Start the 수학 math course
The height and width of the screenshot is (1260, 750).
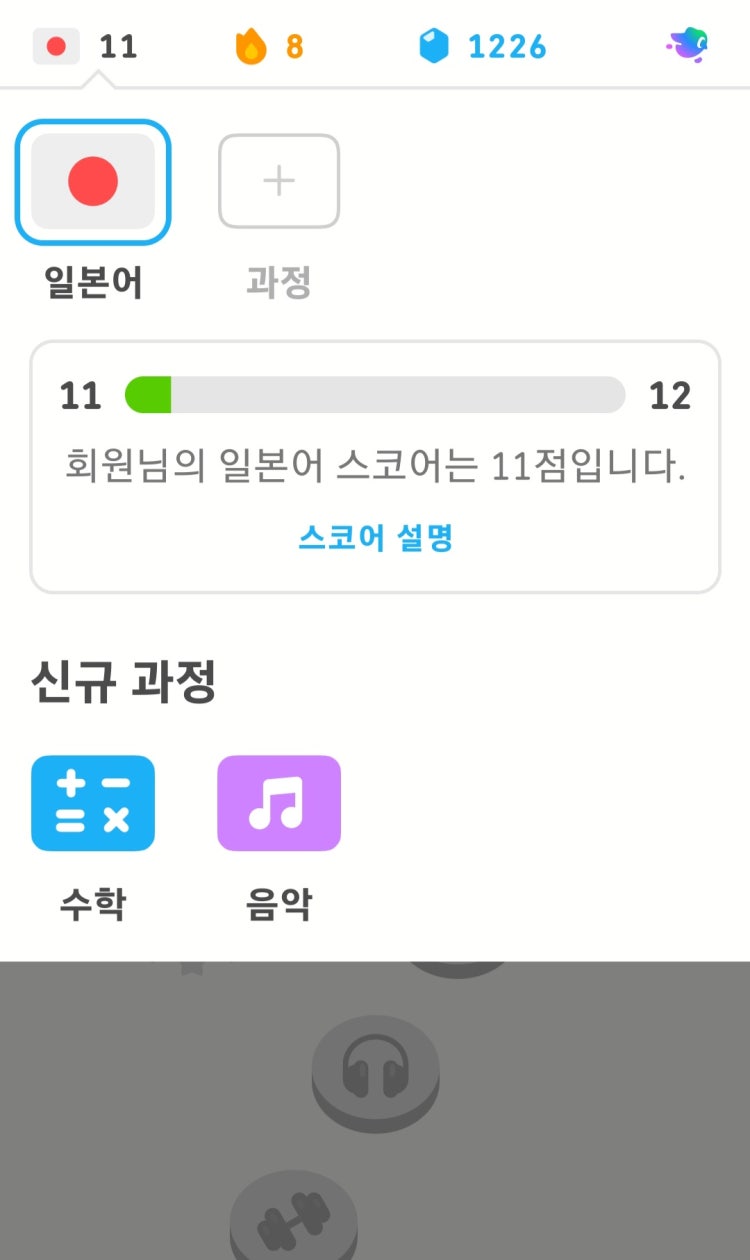(93, 803)
